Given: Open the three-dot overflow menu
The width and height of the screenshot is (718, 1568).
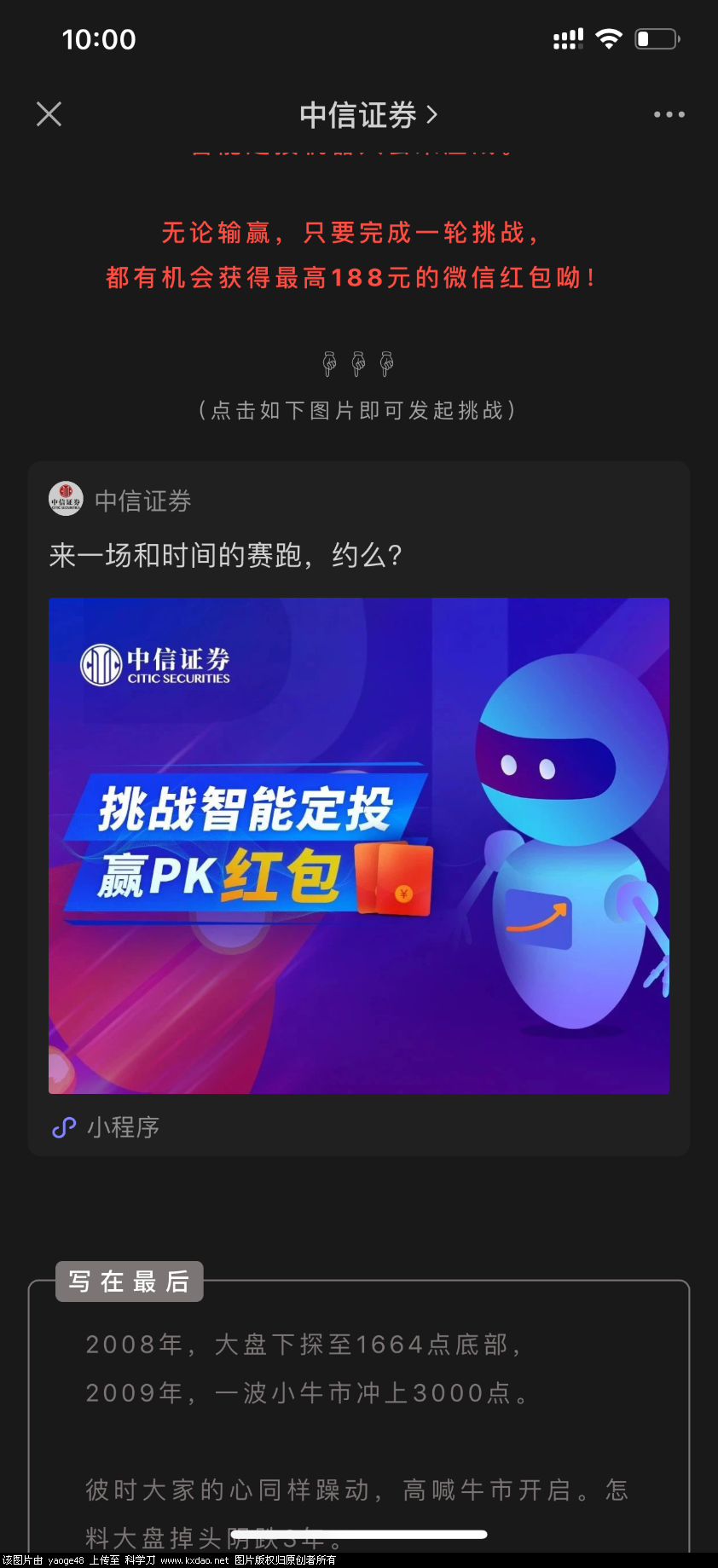Looking at the screenshot, I should coord(669,114).
